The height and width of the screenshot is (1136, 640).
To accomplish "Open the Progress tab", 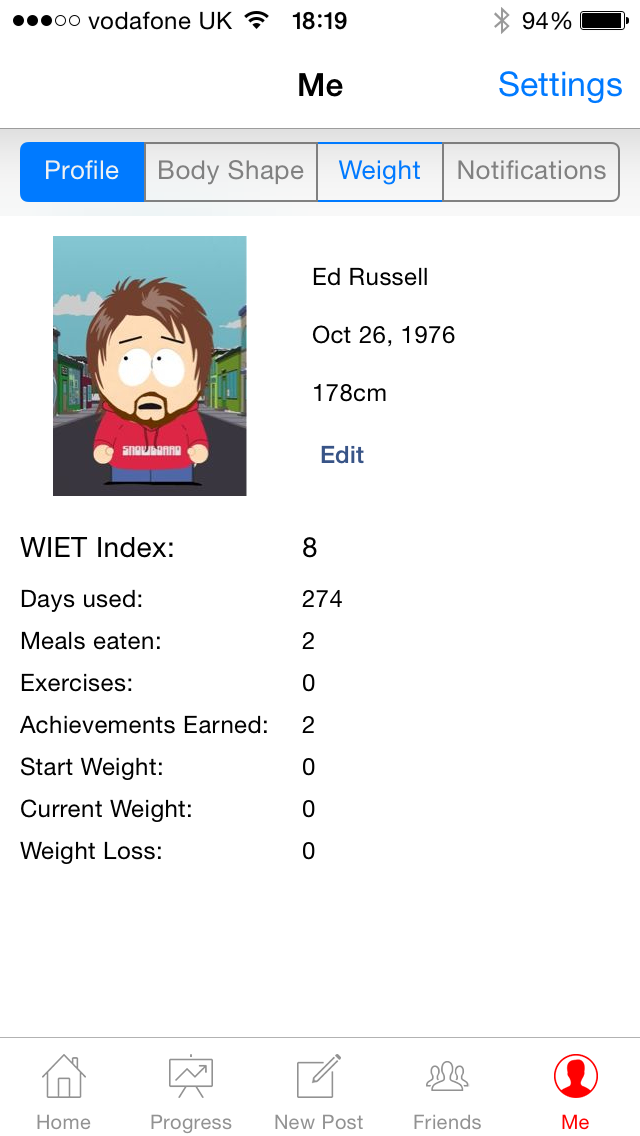I will coord(191,1090).
